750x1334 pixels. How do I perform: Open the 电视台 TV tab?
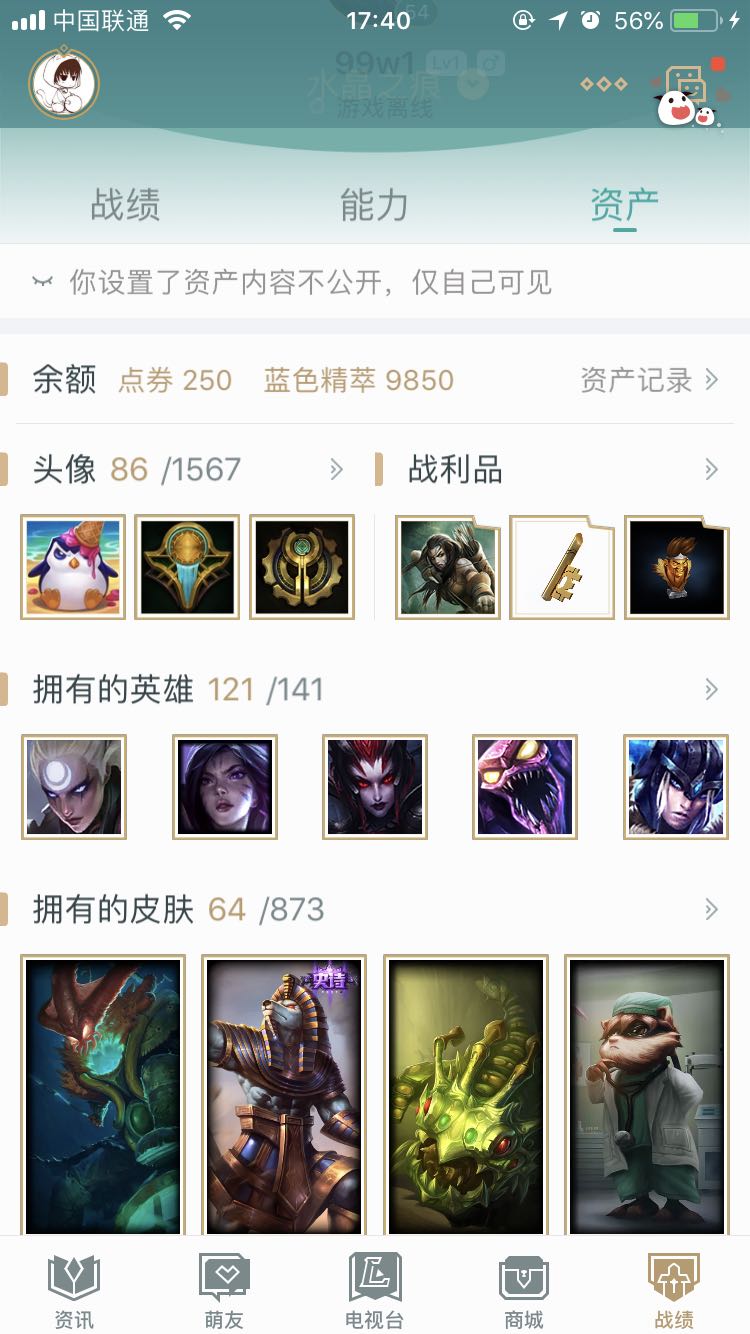tap(374, 1291)
